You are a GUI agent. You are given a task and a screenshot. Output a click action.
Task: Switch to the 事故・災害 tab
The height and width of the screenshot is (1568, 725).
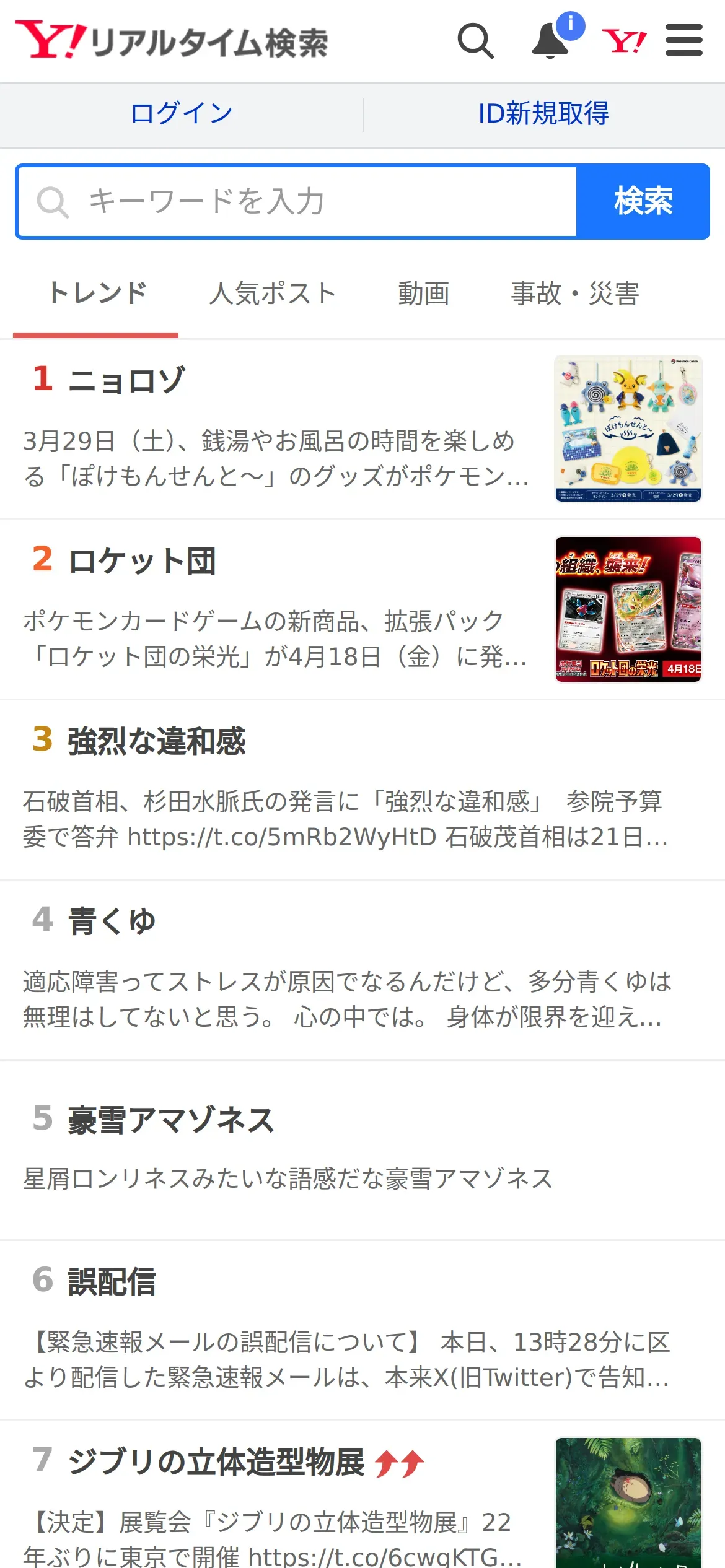574,294
